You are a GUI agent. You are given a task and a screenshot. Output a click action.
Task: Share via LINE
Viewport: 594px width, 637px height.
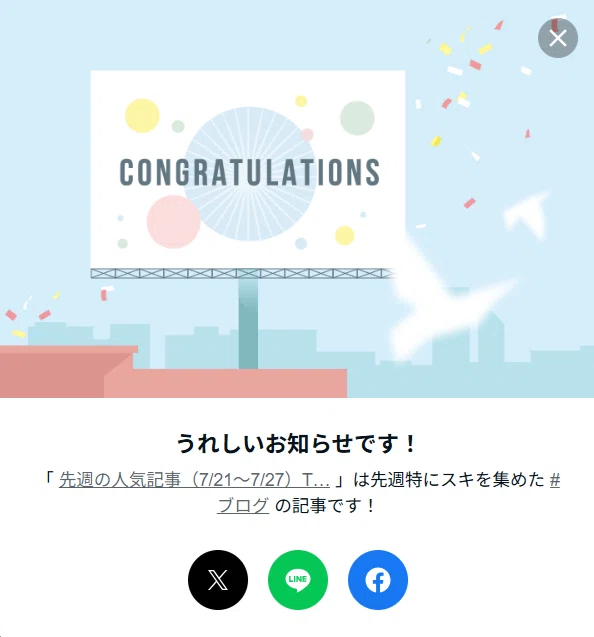(x=298, y=580)
